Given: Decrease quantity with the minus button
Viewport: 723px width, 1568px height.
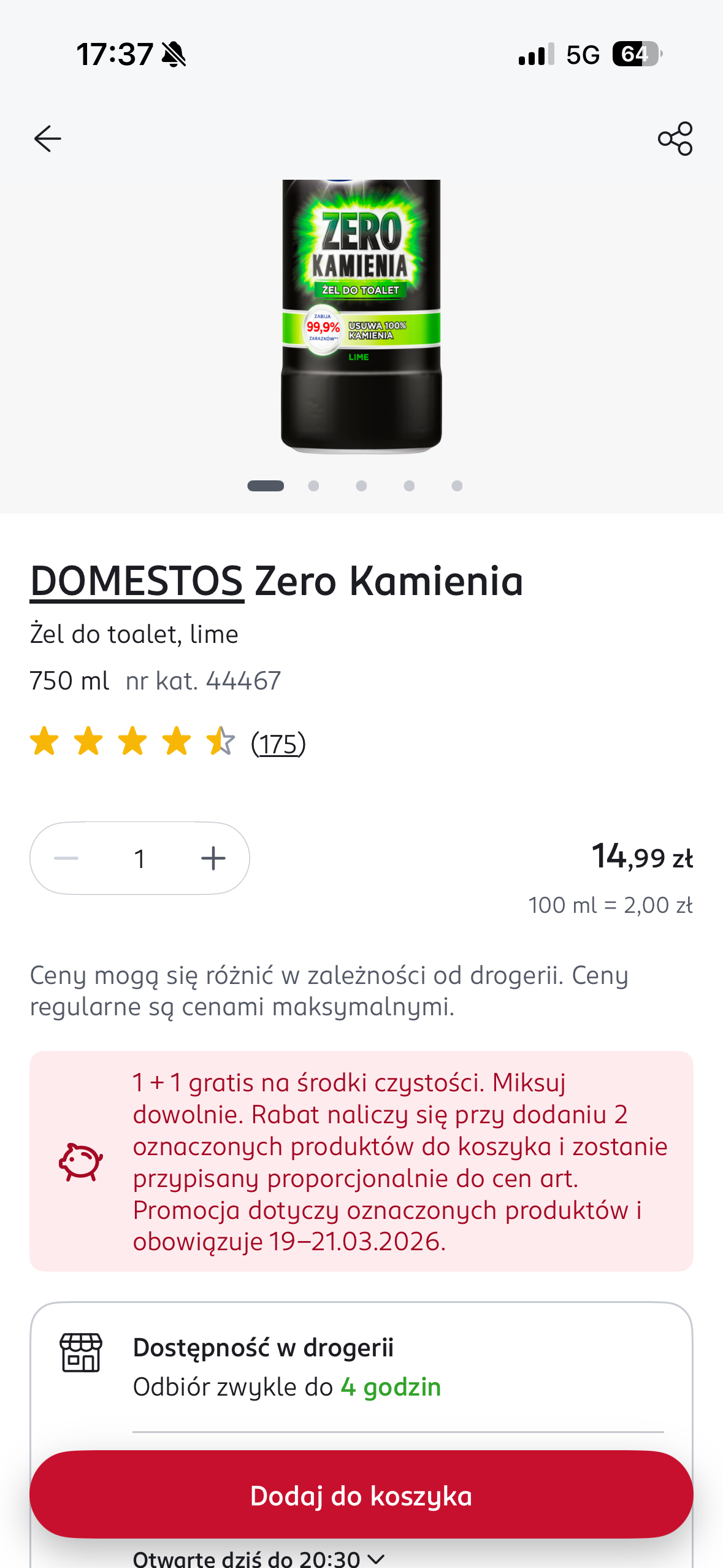Looking at the screenshot, I should tap(66, 858).
